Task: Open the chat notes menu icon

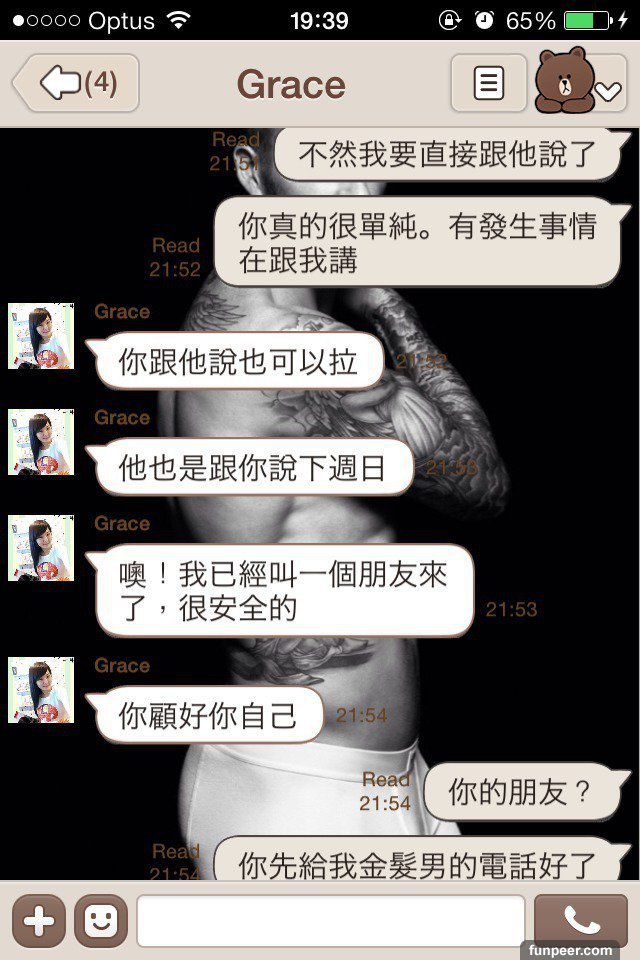Action: 488,84
